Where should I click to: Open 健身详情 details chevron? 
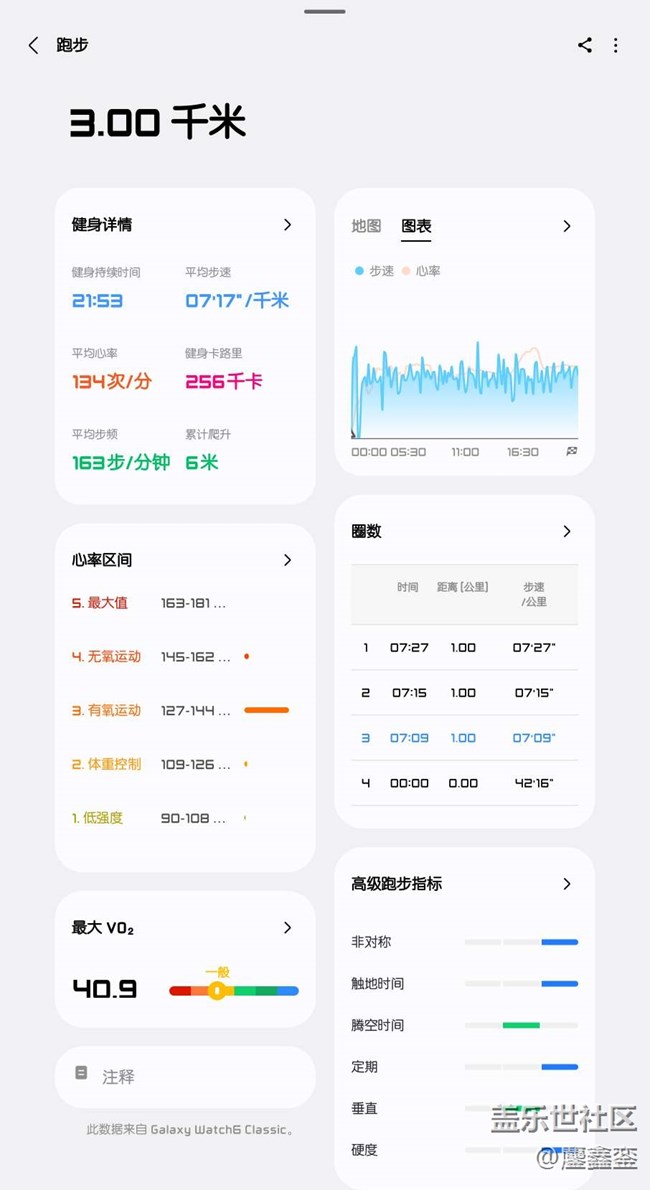coord(287,225)
